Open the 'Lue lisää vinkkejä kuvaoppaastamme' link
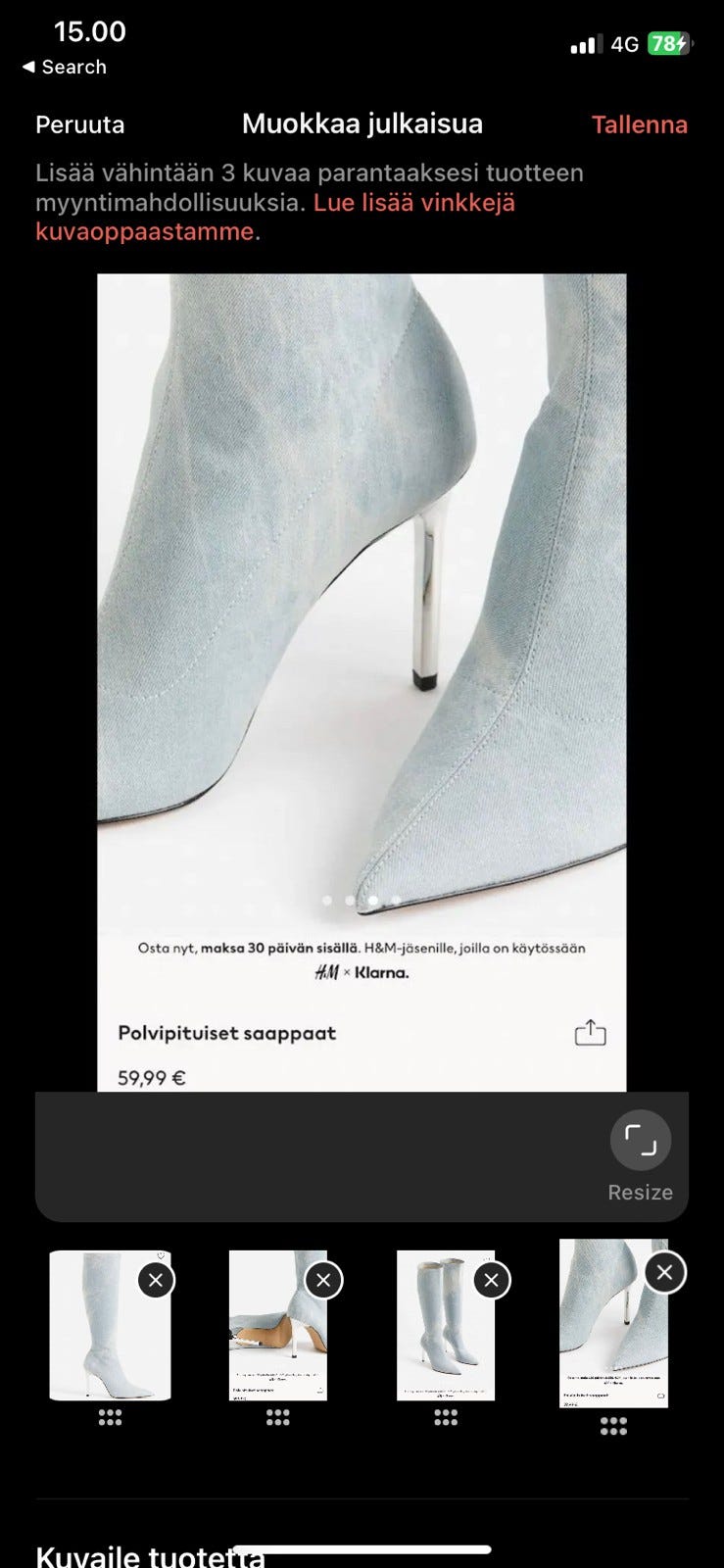The height and width of the screenshot is (1568, 724). tap(413, 203)
